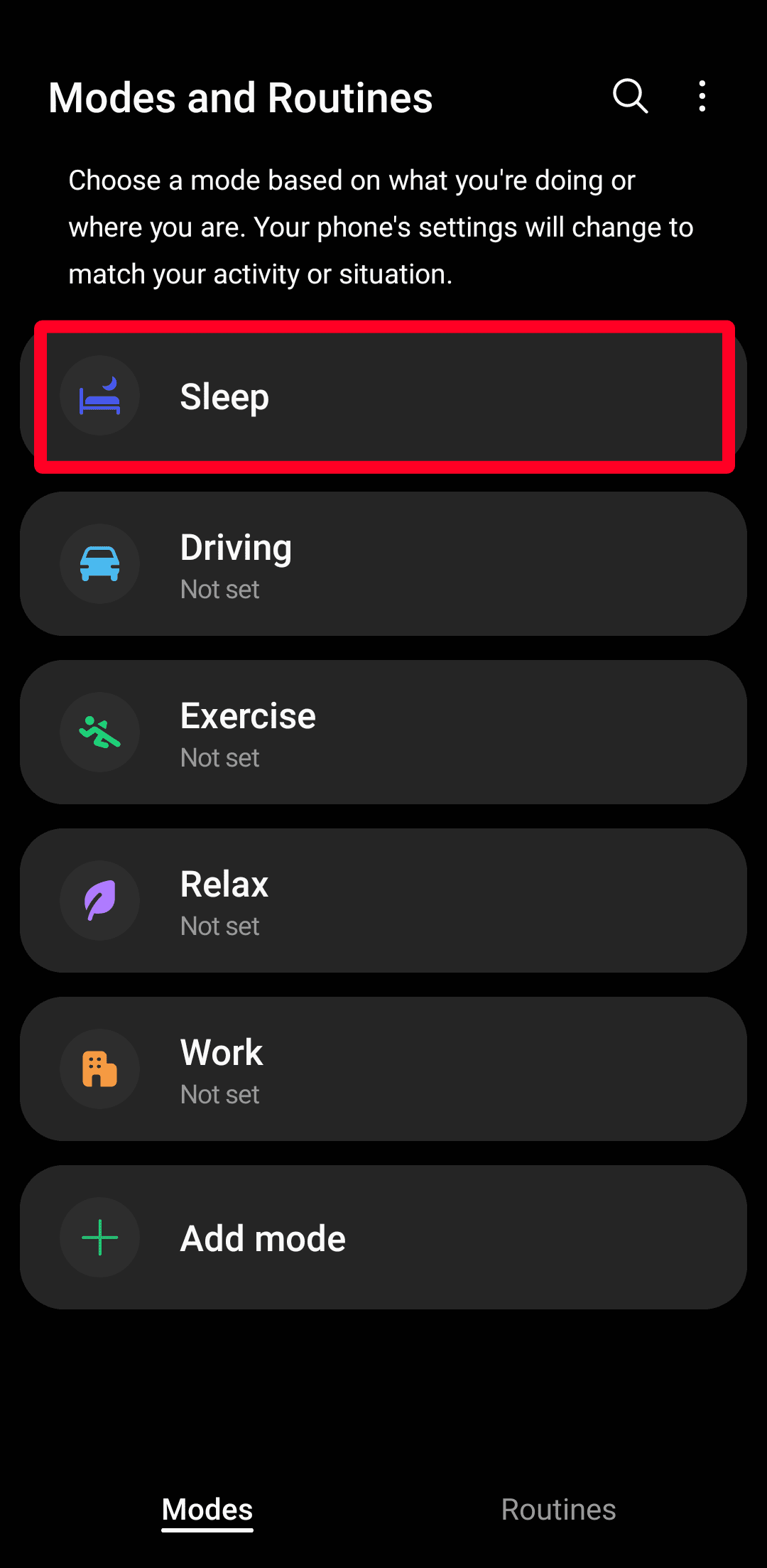Open search in Modes and Routines
This screenshot has width=767, height=1568.
630,96
